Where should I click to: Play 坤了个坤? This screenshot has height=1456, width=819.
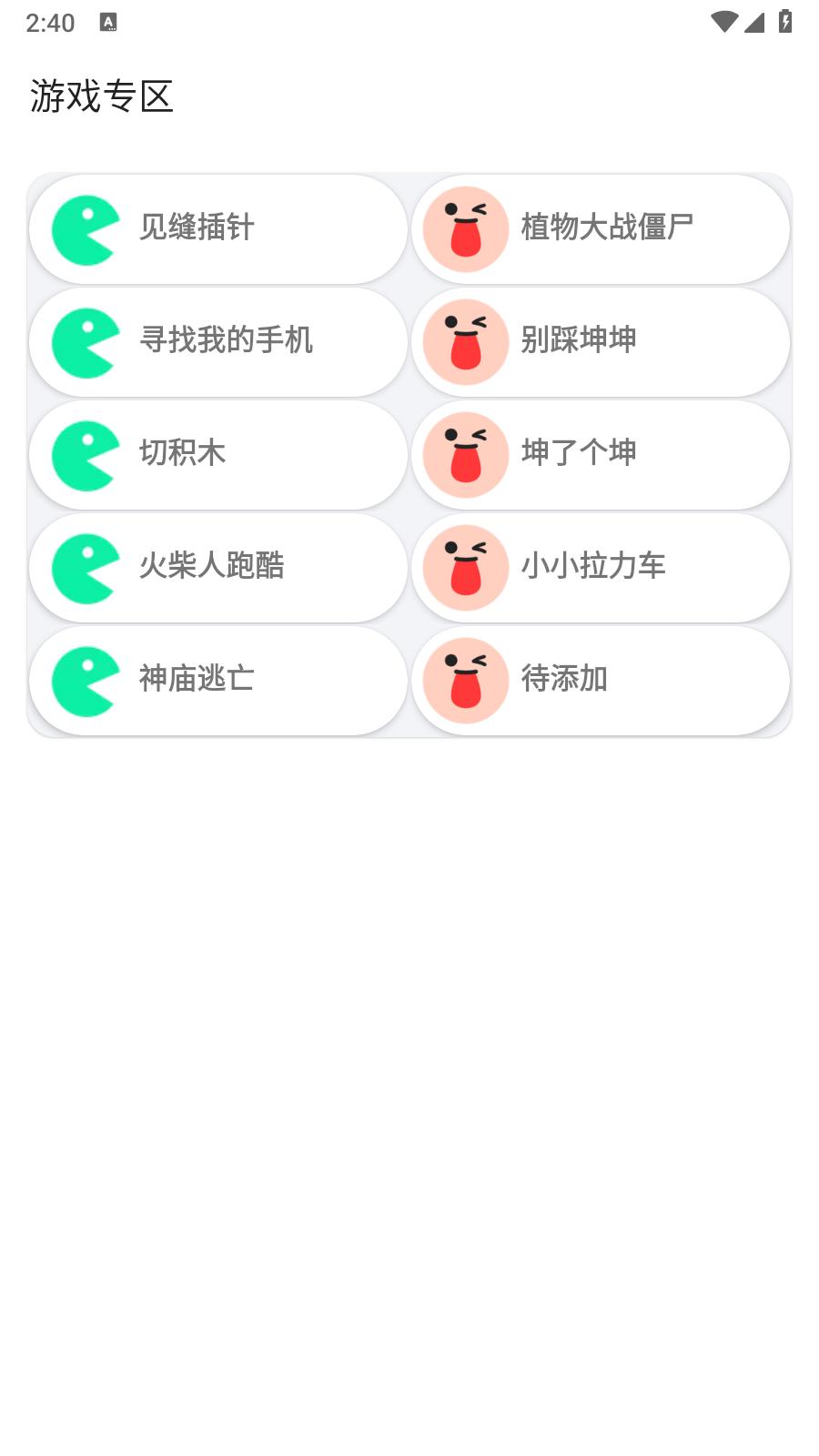pos(601,454)
